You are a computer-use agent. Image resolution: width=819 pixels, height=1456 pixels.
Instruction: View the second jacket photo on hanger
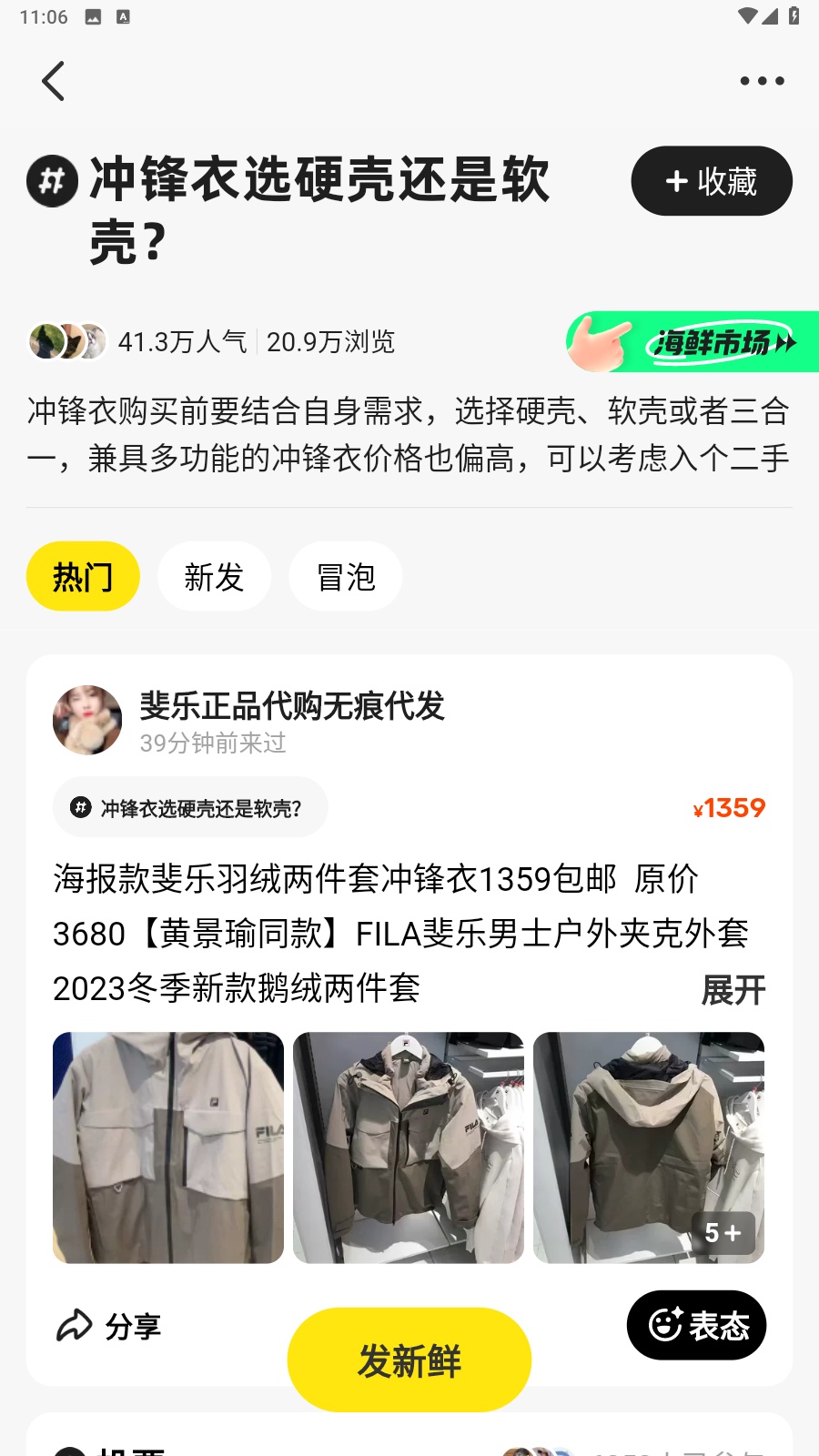point(409,1148)
